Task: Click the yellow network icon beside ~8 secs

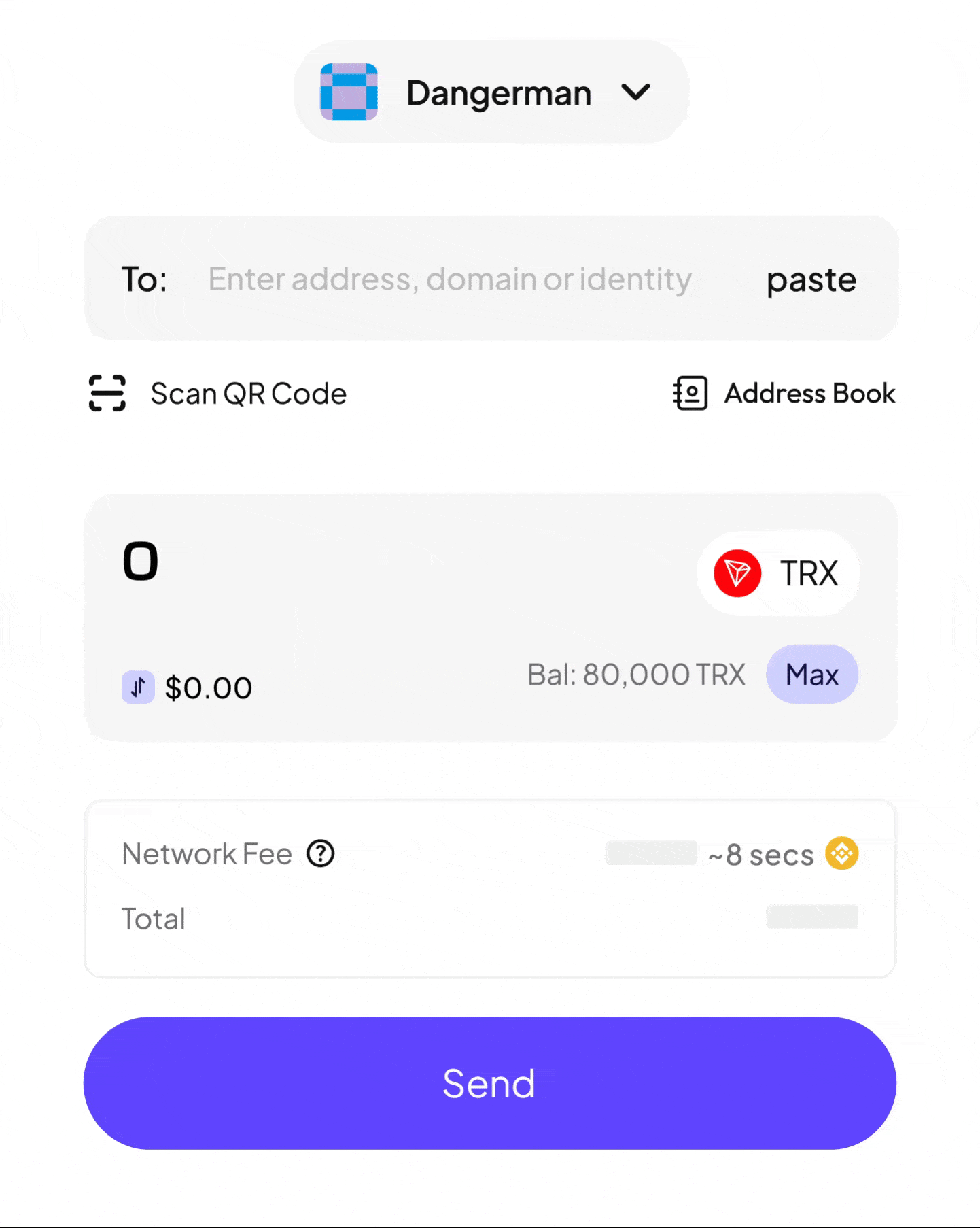Action: coord(841,853)
